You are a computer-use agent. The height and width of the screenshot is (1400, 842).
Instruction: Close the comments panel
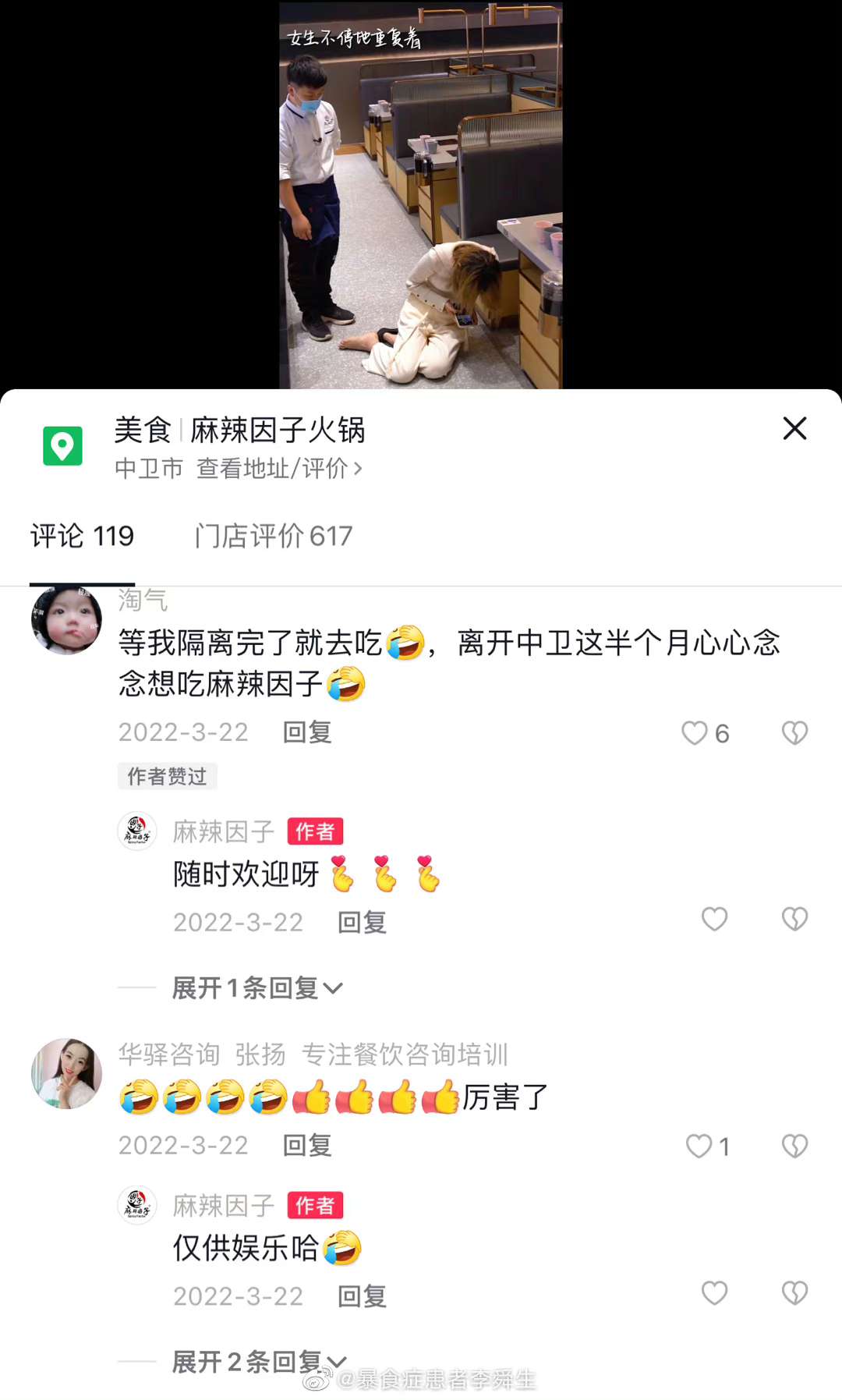(794, 428)
